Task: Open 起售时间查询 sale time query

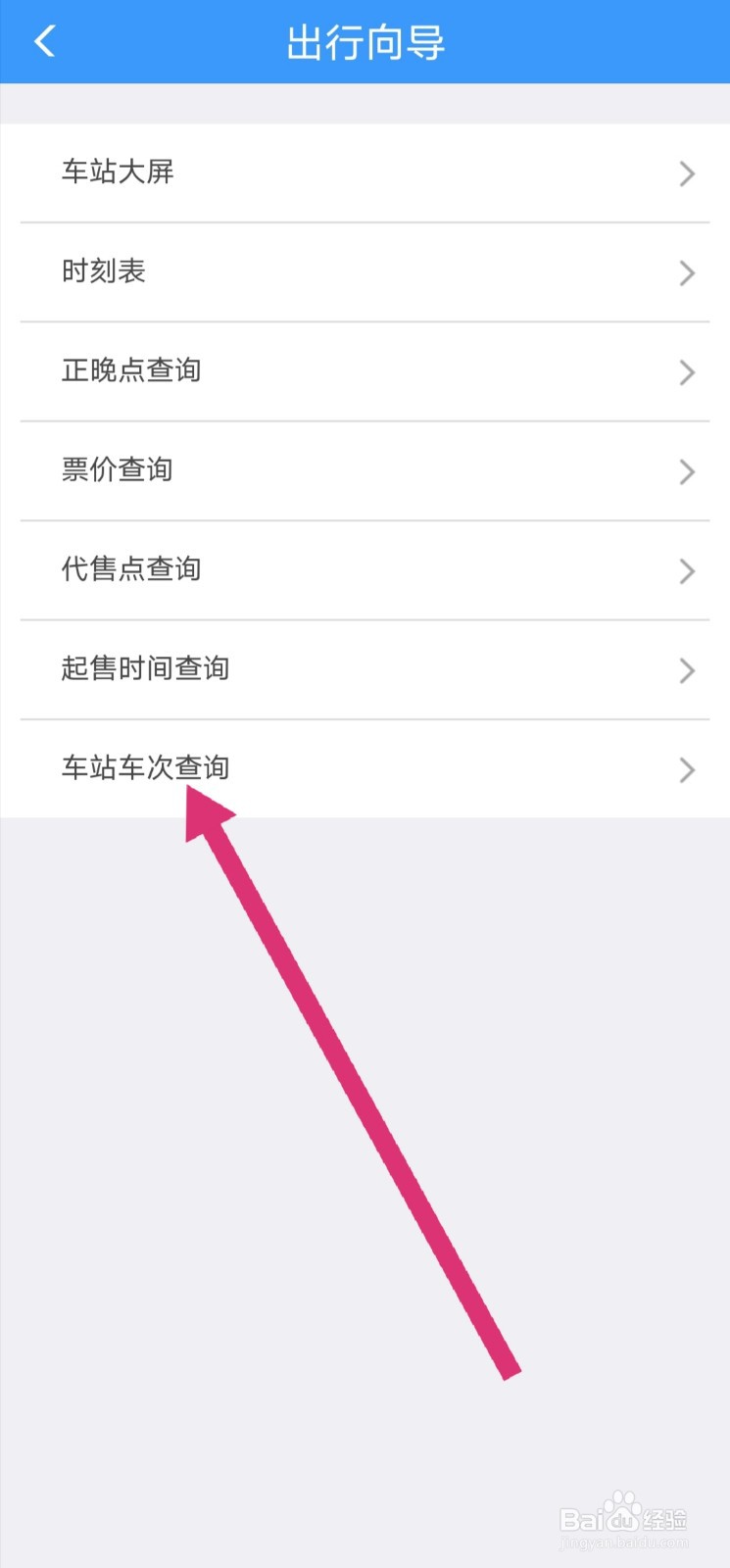Action: tap(144, 668)
